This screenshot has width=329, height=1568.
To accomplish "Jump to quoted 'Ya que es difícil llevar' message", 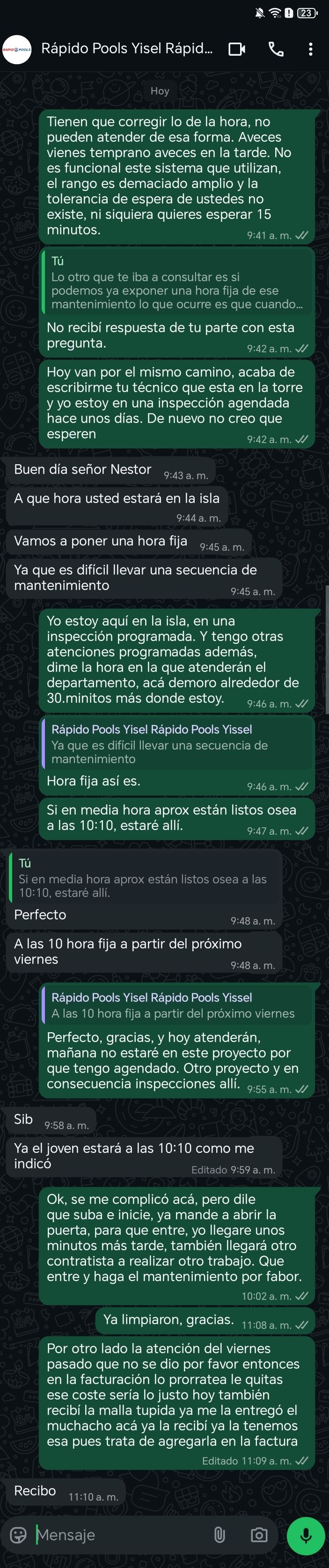I will coord(177,744).
